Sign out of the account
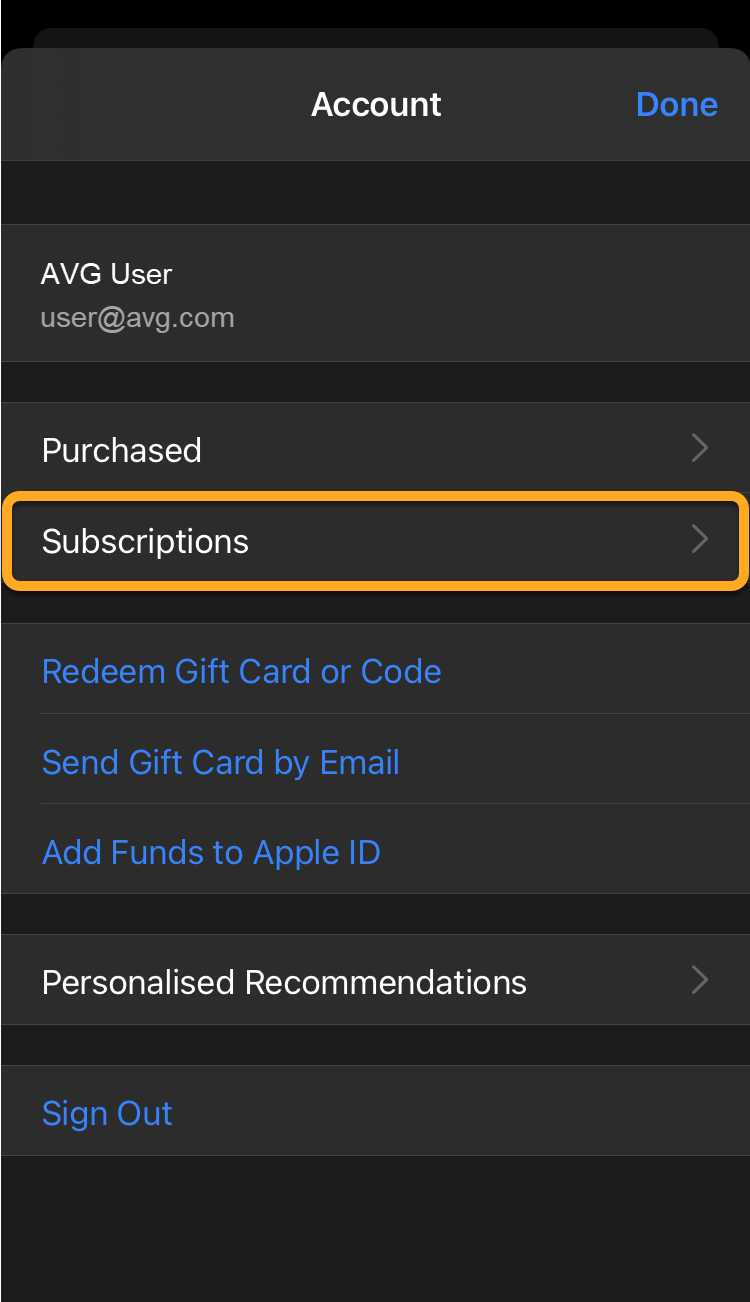Viewport: 750px width, 1302px height. 107,1113
